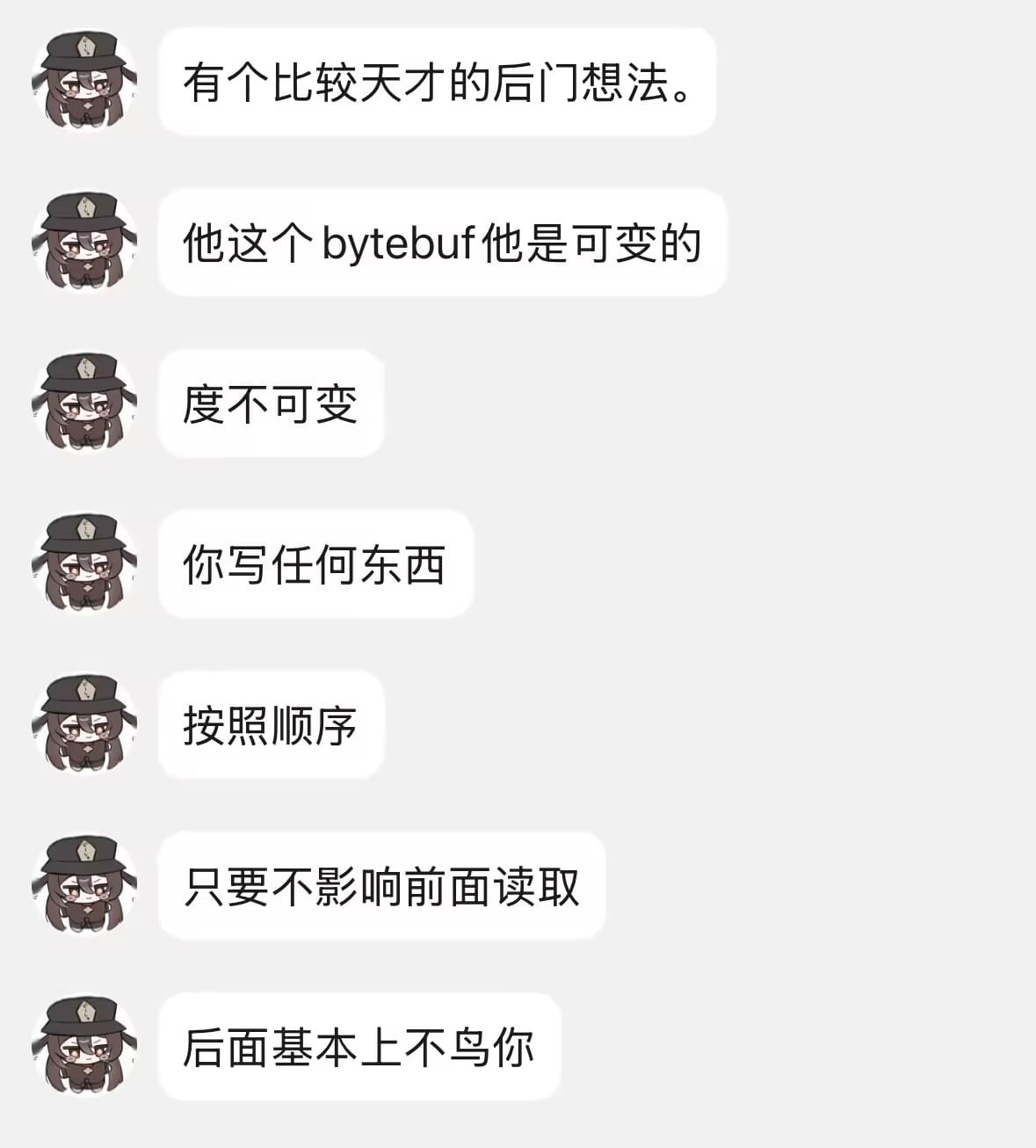Open the avatar next to "按照顺序"
The image size is (1036, 1148).
coord(84,725)
